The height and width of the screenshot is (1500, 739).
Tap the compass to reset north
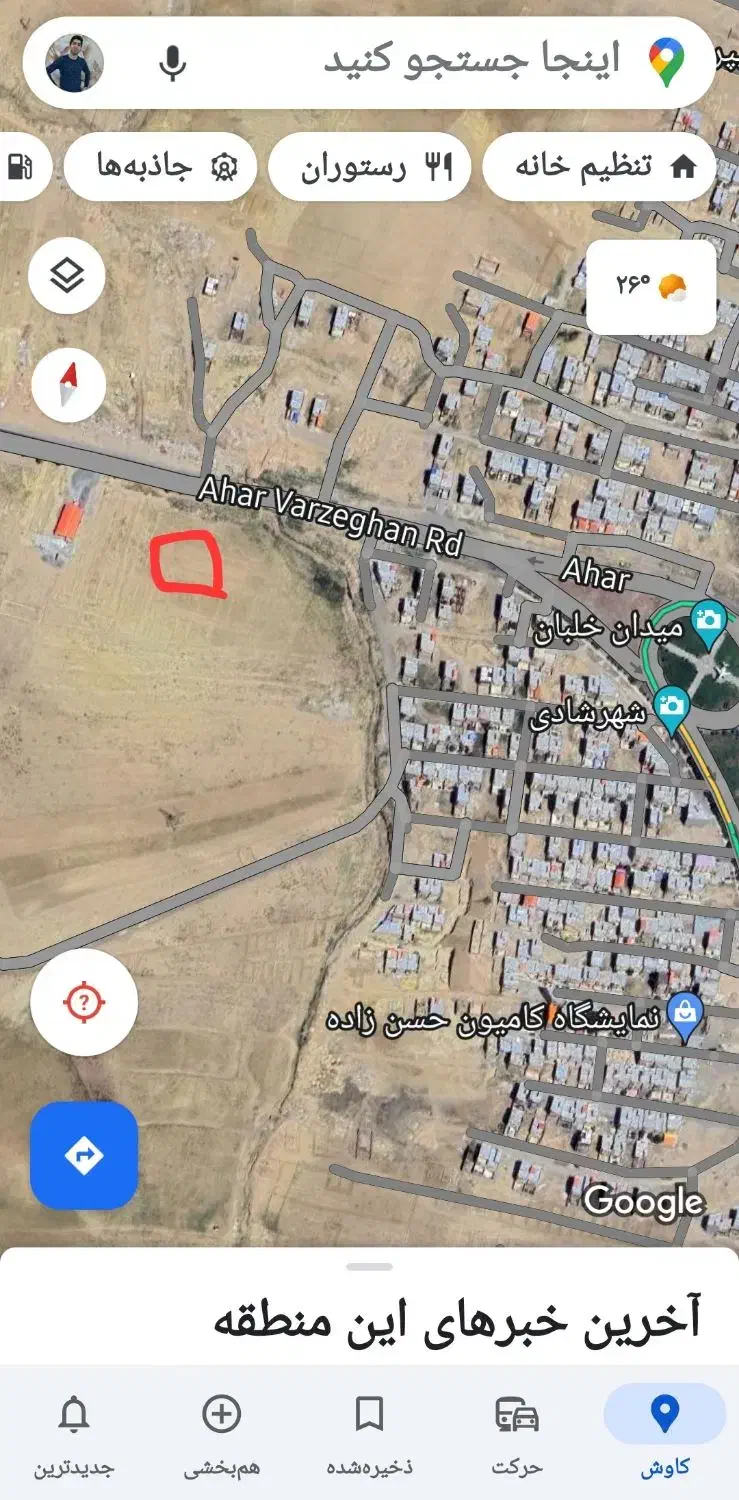[68, 385]
